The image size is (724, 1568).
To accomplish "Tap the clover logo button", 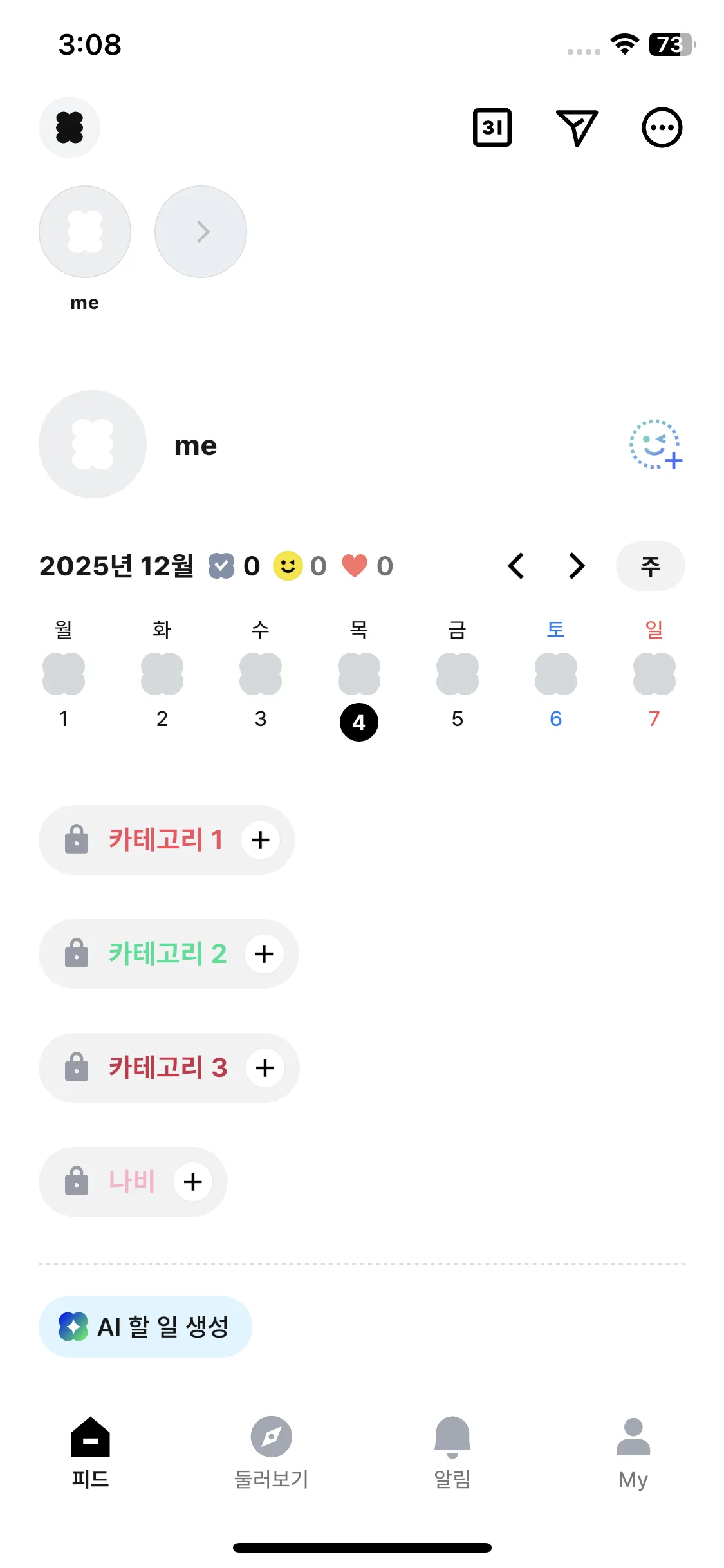I will (70, 127).
